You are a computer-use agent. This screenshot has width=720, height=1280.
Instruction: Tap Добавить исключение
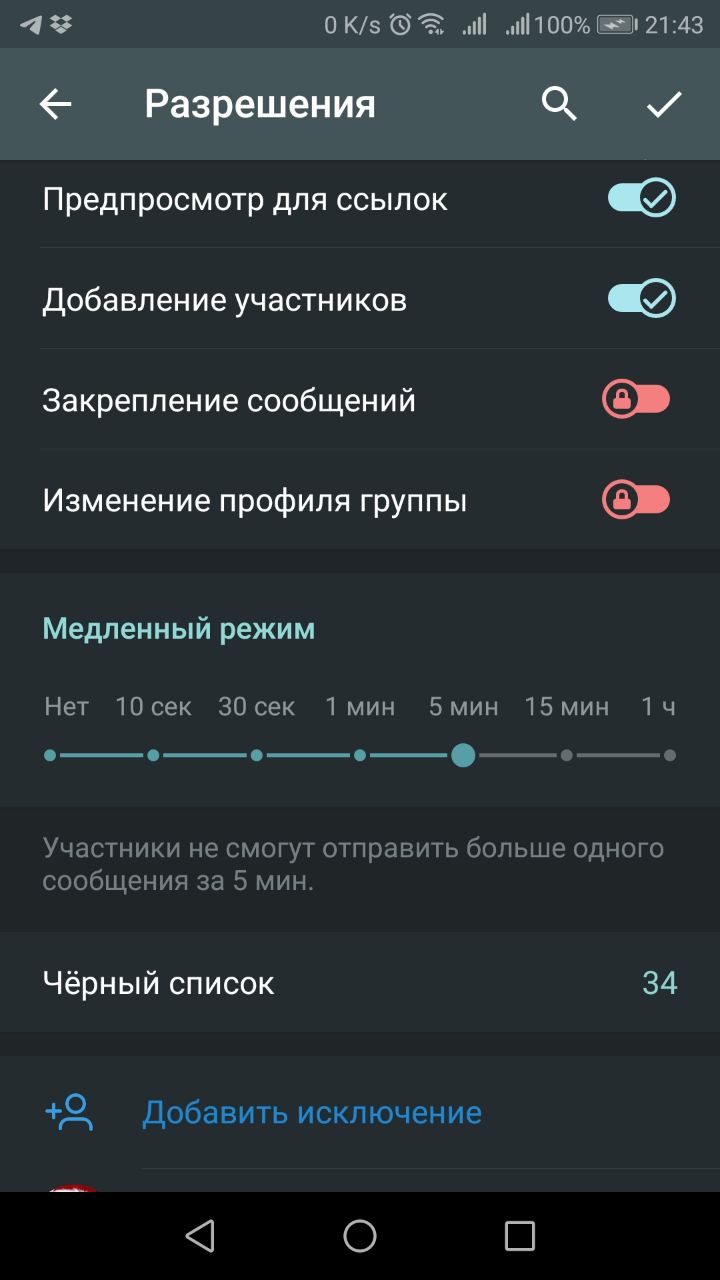point(312,1112)
